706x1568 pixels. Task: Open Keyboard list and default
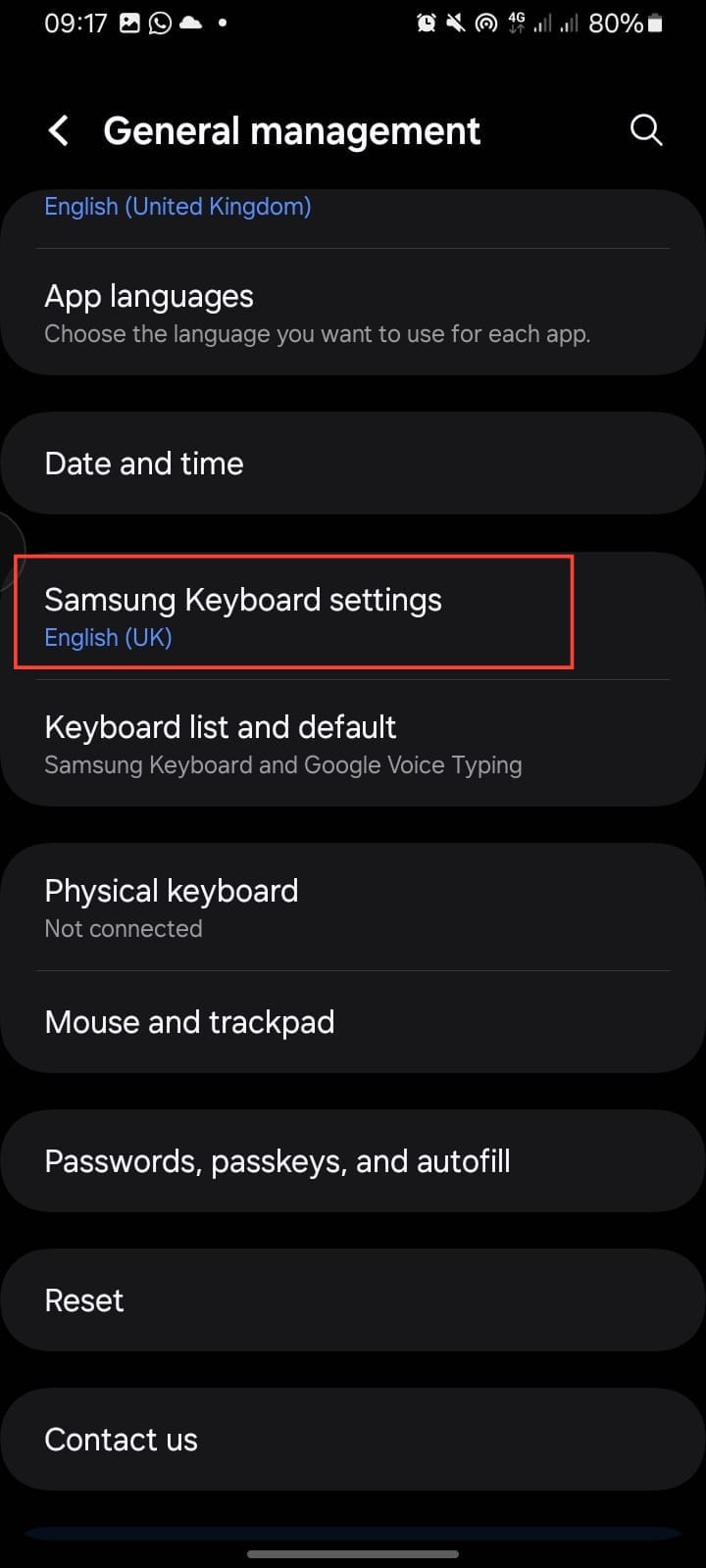[353, 744]
